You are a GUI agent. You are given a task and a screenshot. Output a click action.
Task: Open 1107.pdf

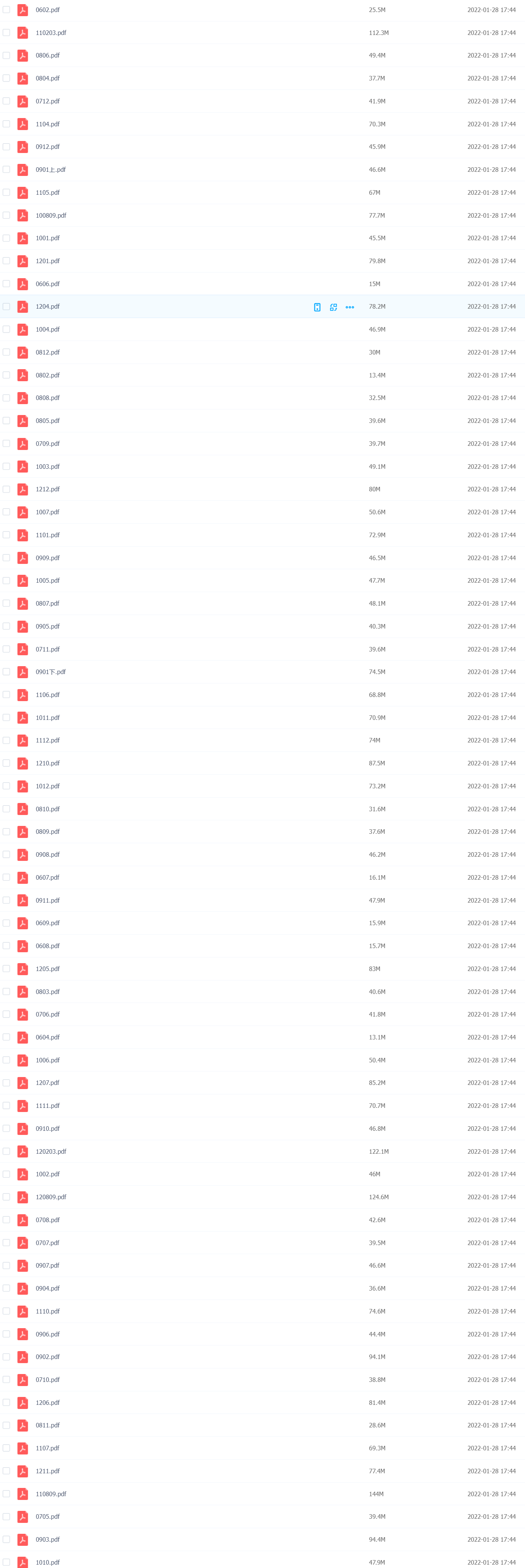click(x=47, y=1448)
